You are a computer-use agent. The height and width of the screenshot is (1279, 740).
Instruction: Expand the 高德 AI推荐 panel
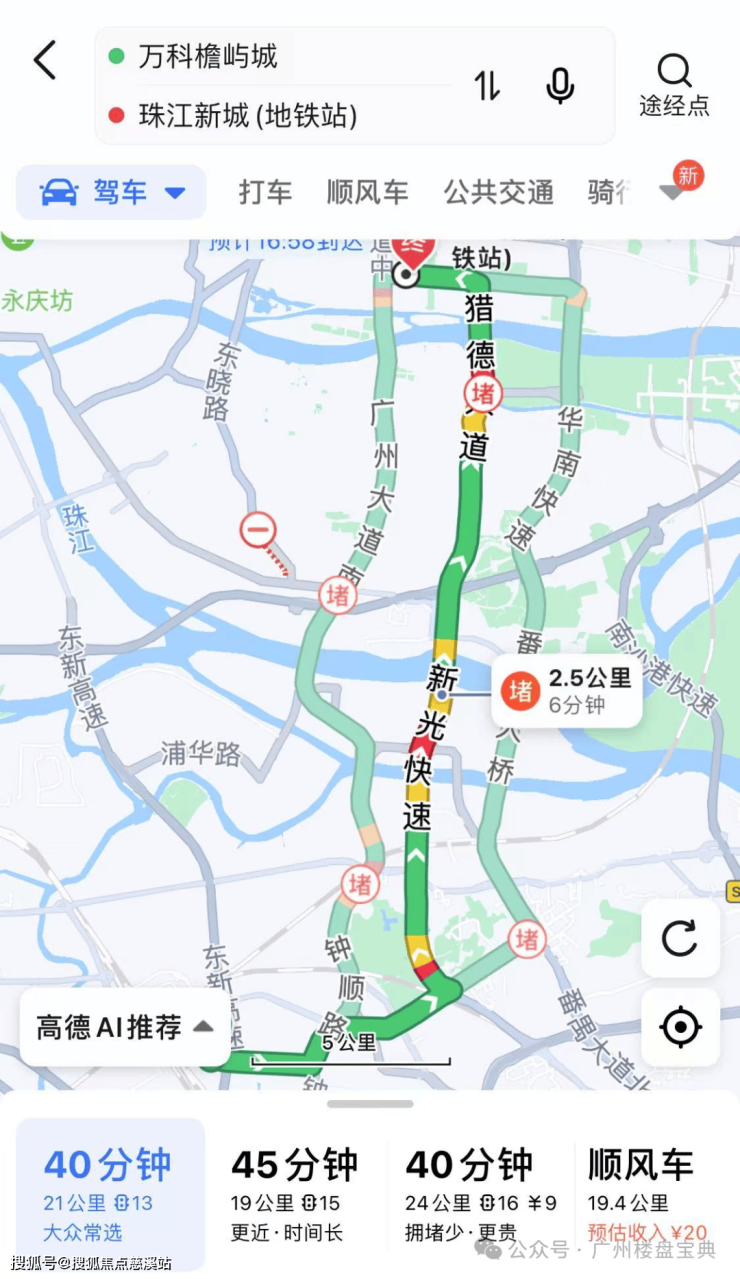[125, 1027]
